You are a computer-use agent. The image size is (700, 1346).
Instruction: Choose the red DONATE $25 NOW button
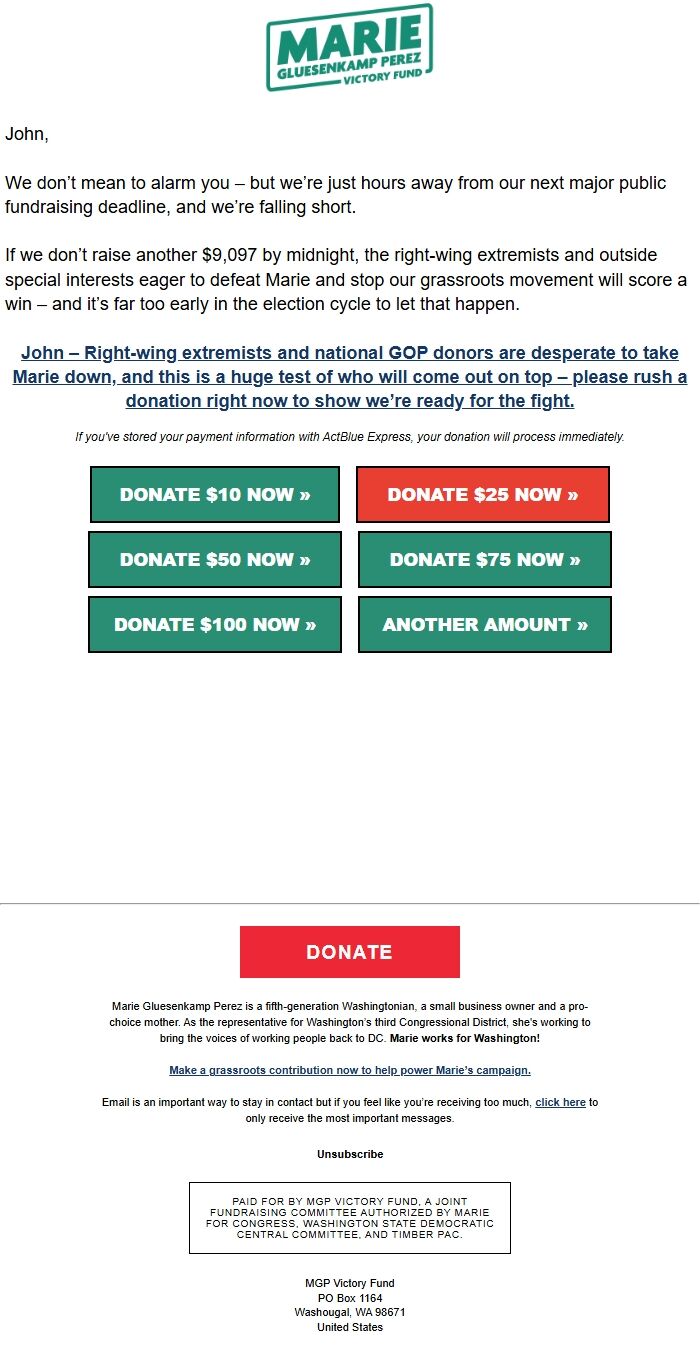pyautogui.click(x=483, y=495)
